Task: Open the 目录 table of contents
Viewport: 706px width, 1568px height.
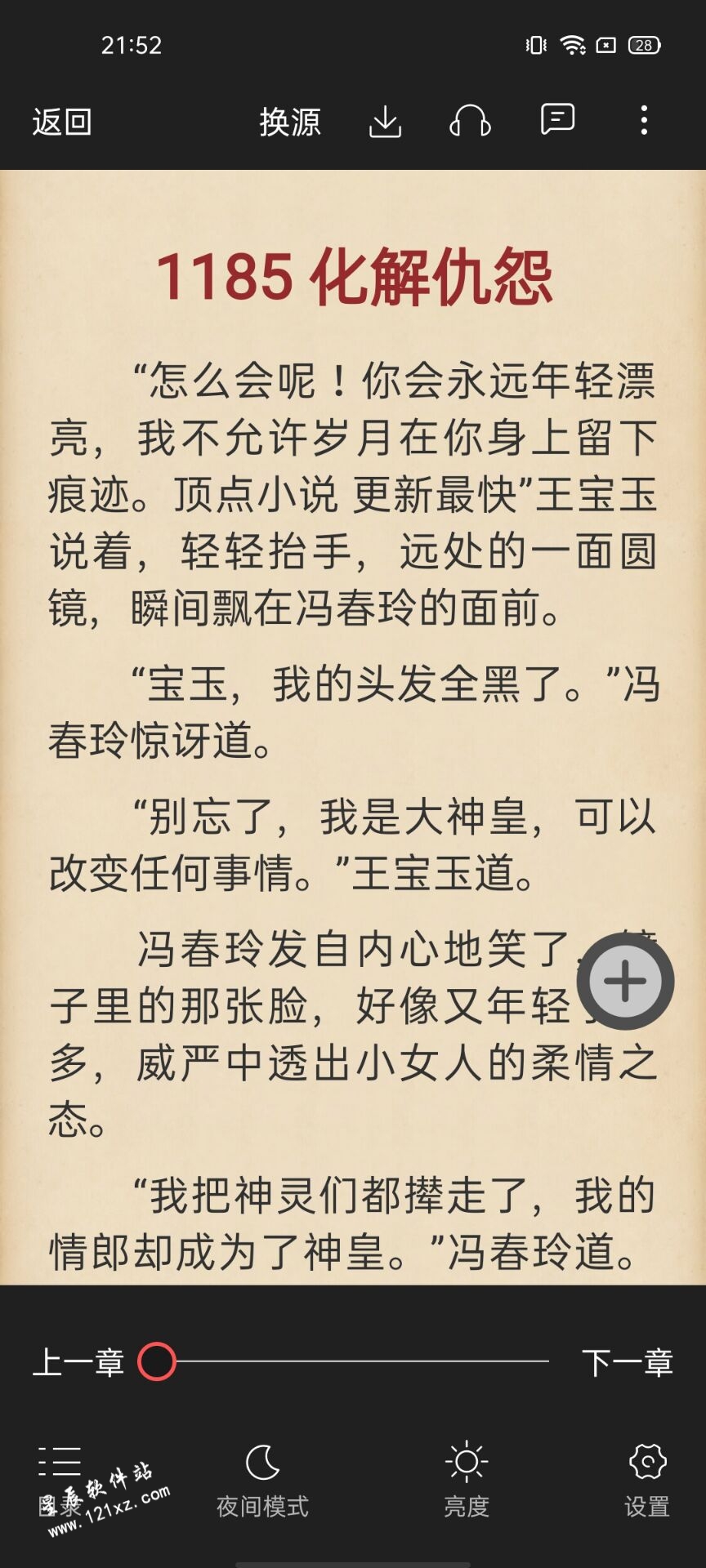Action: pos(60,1480)
